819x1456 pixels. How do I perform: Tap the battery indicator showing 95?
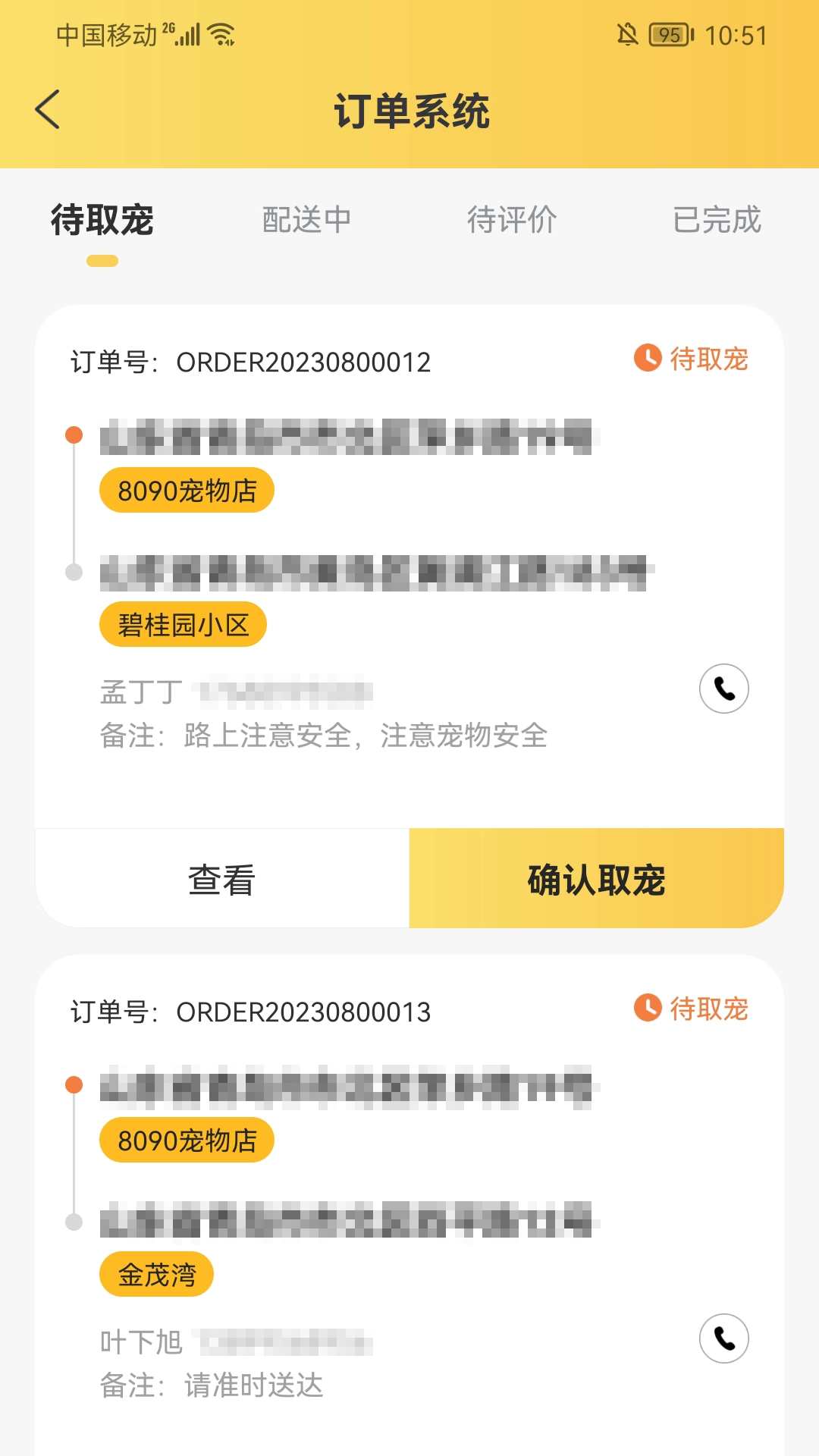667,33
